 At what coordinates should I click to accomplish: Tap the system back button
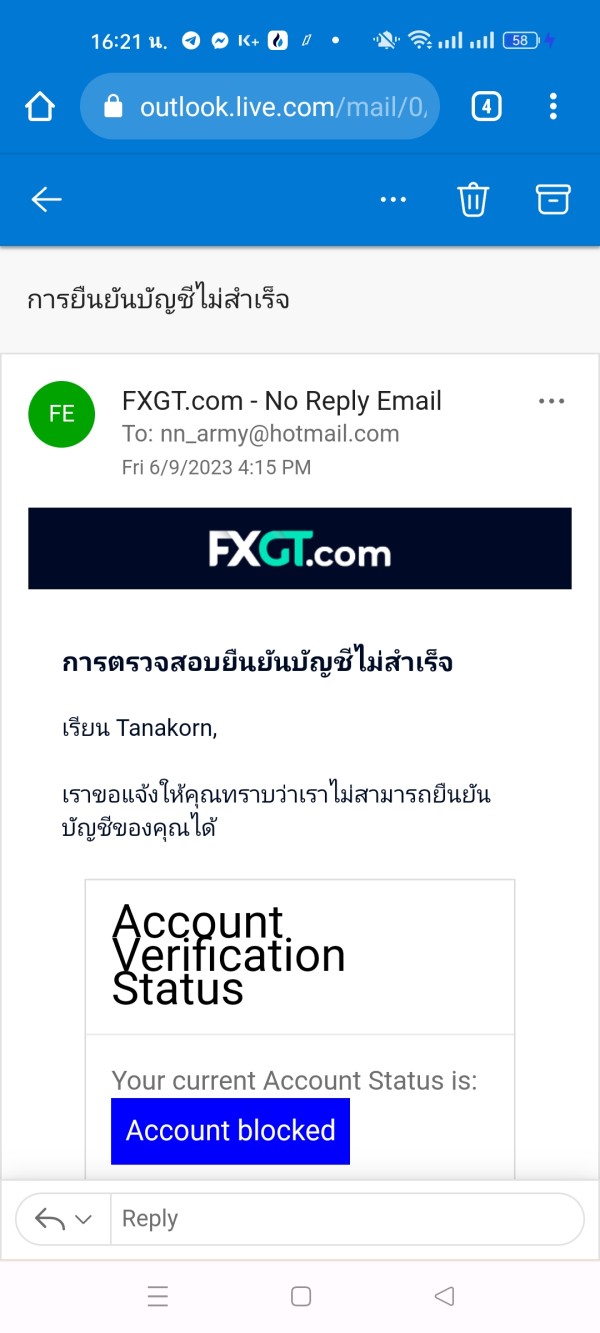[x=445, y=1297]
